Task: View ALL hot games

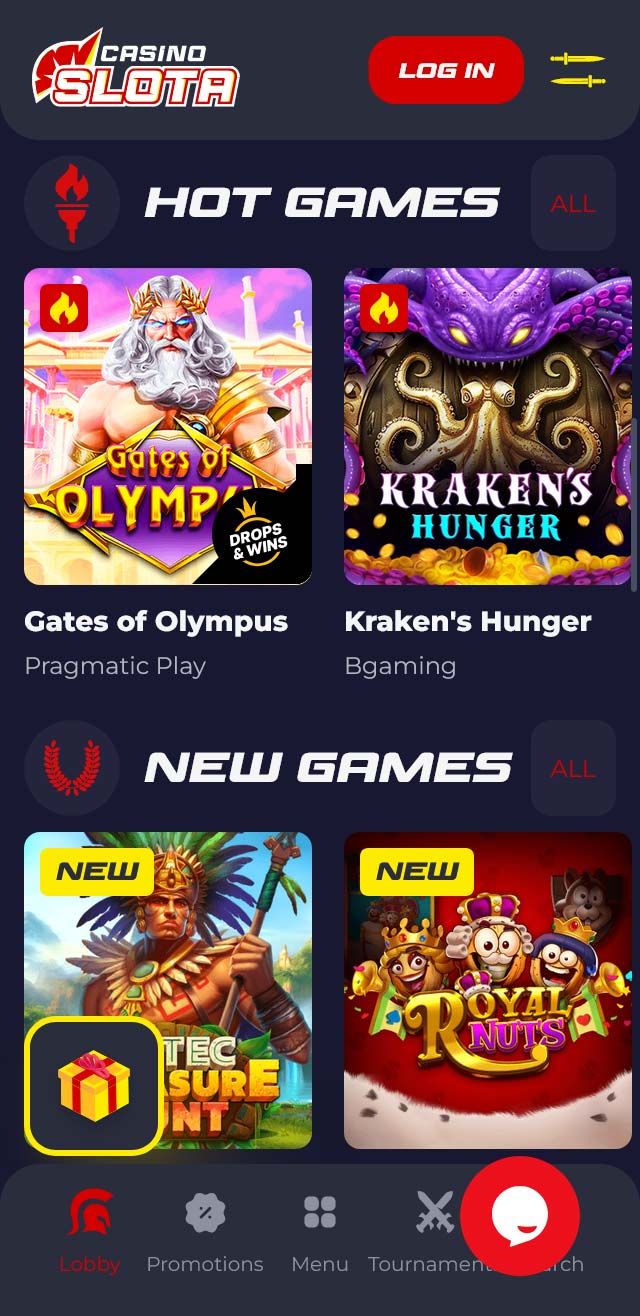Action: (573, 204)
